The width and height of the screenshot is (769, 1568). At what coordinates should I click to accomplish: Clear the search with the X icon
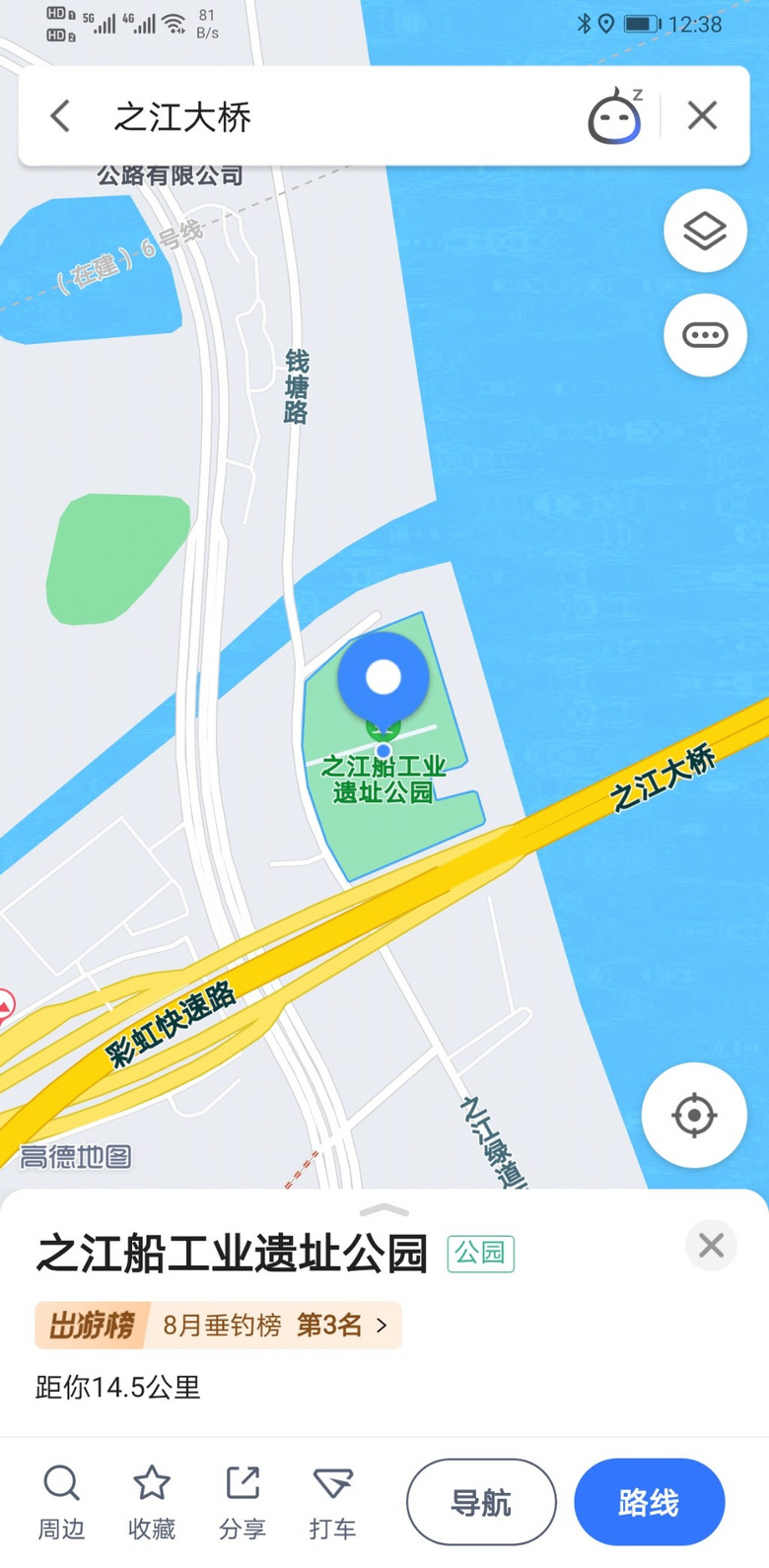703,116
